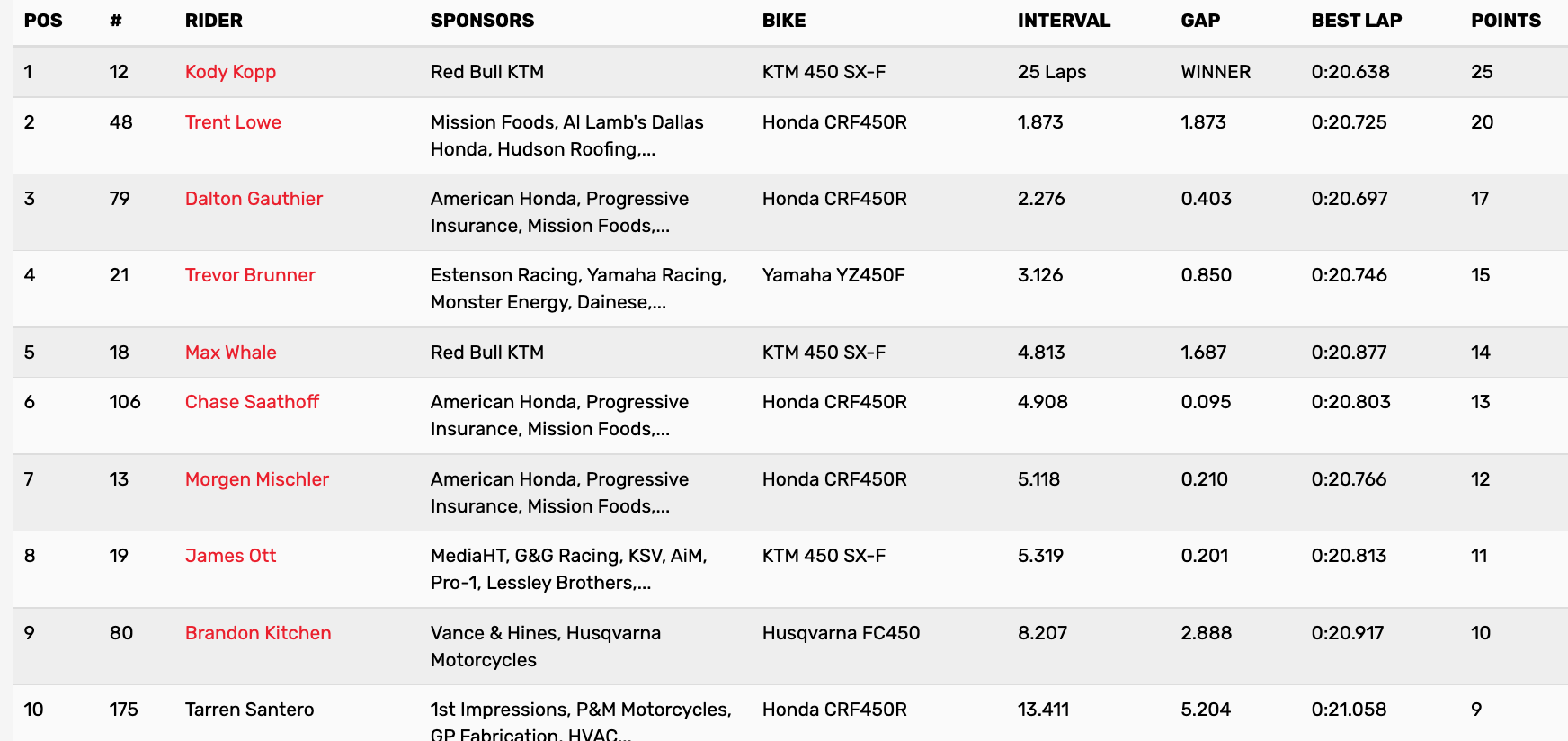Image resolution: width=1568 pixels, height=741 pixels.
Task: View Chase Saathoff's profile link
Action: [252, 402]
